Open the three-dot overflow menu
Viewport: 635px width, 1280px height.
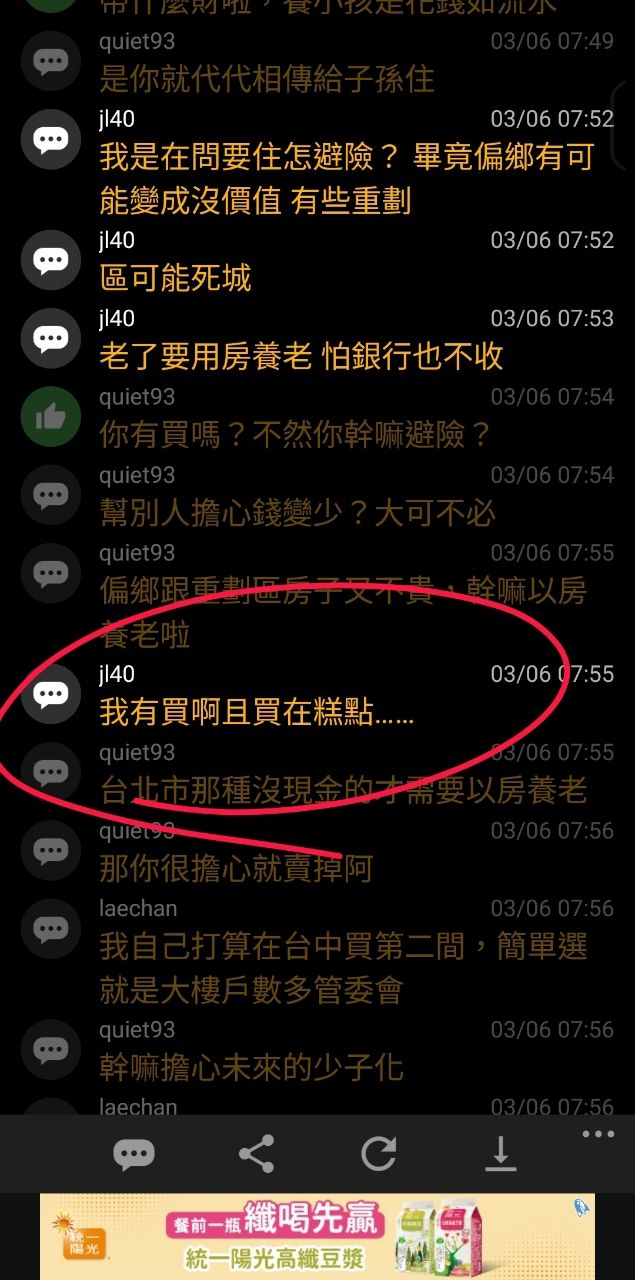598,1134
